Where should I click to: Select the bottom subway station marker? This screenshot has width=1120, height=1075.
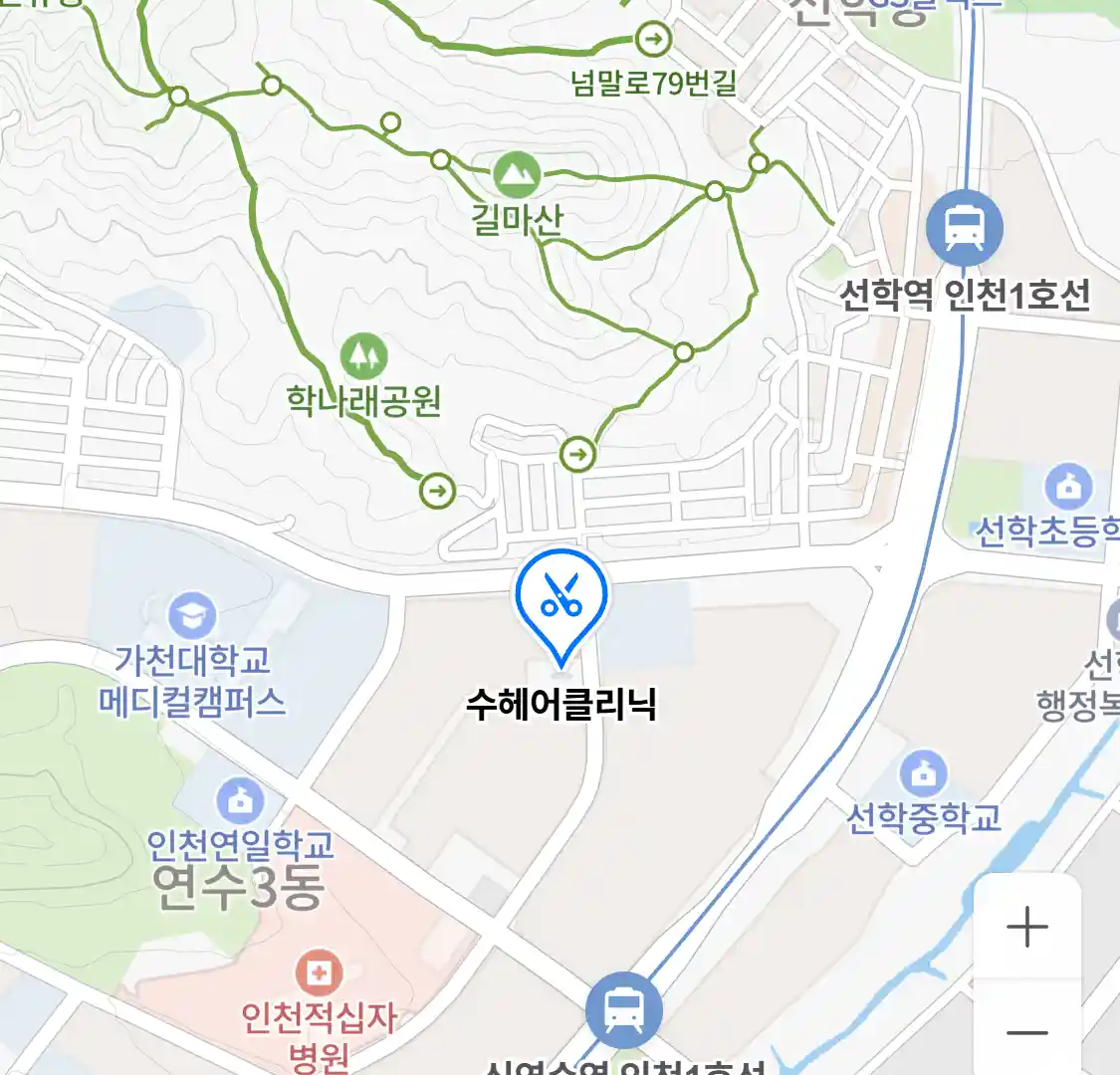click(x=623, y=1009)
